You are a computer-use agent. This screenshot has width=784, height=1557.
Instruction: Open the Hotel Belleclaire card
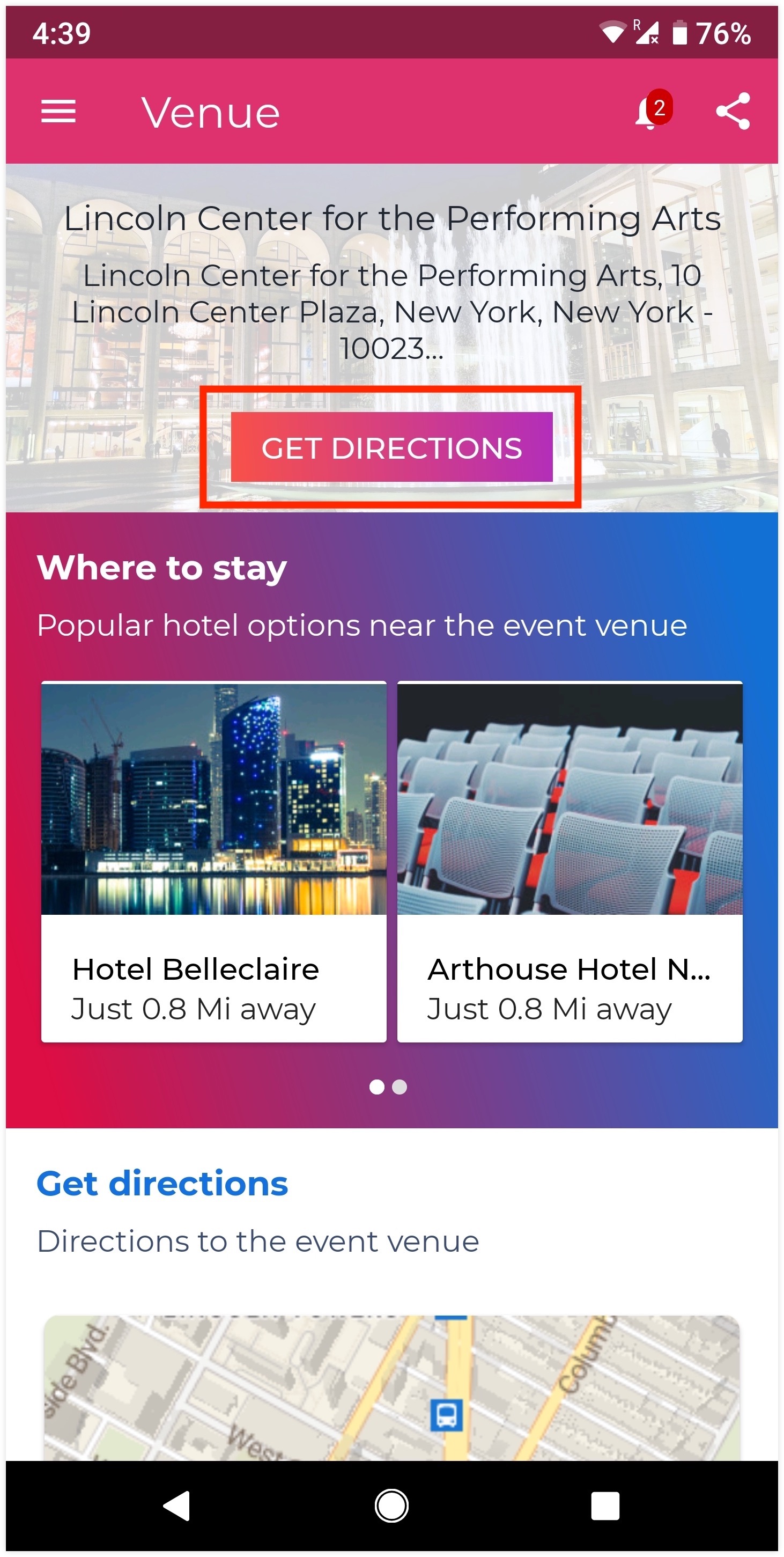pos(213,861)
